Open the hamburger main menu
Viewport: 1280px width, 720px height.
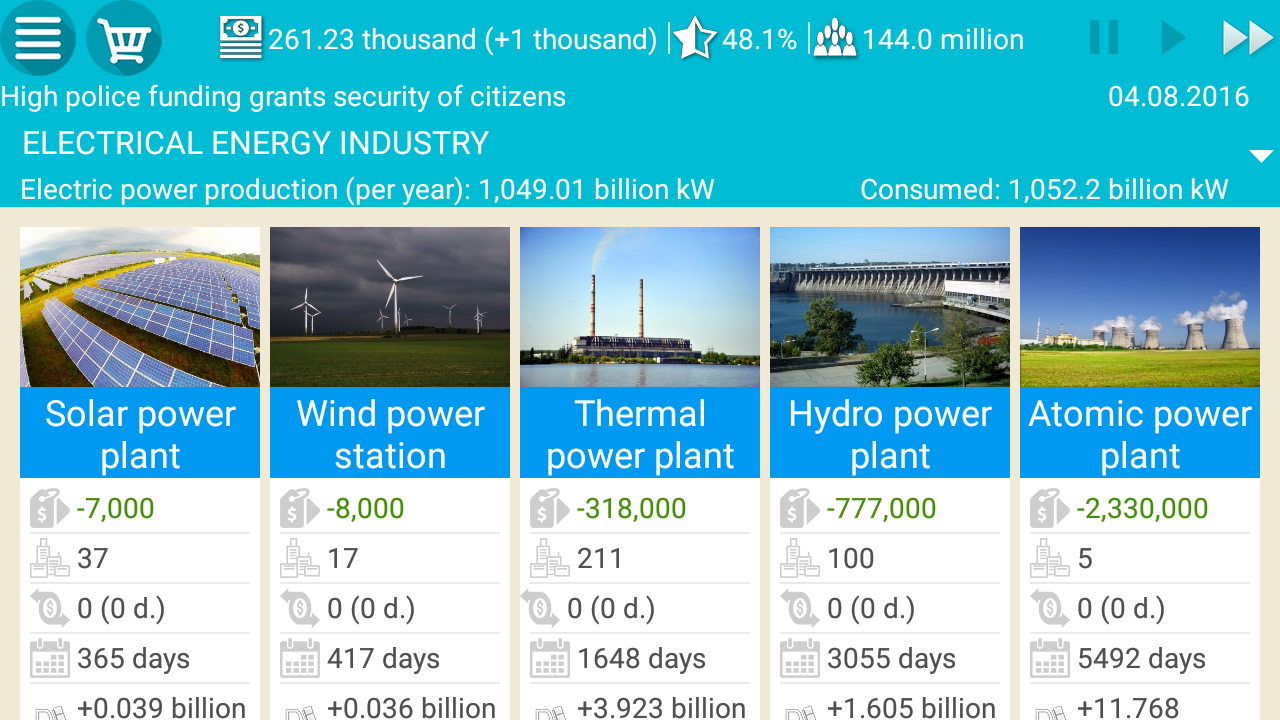coord(38,39)
